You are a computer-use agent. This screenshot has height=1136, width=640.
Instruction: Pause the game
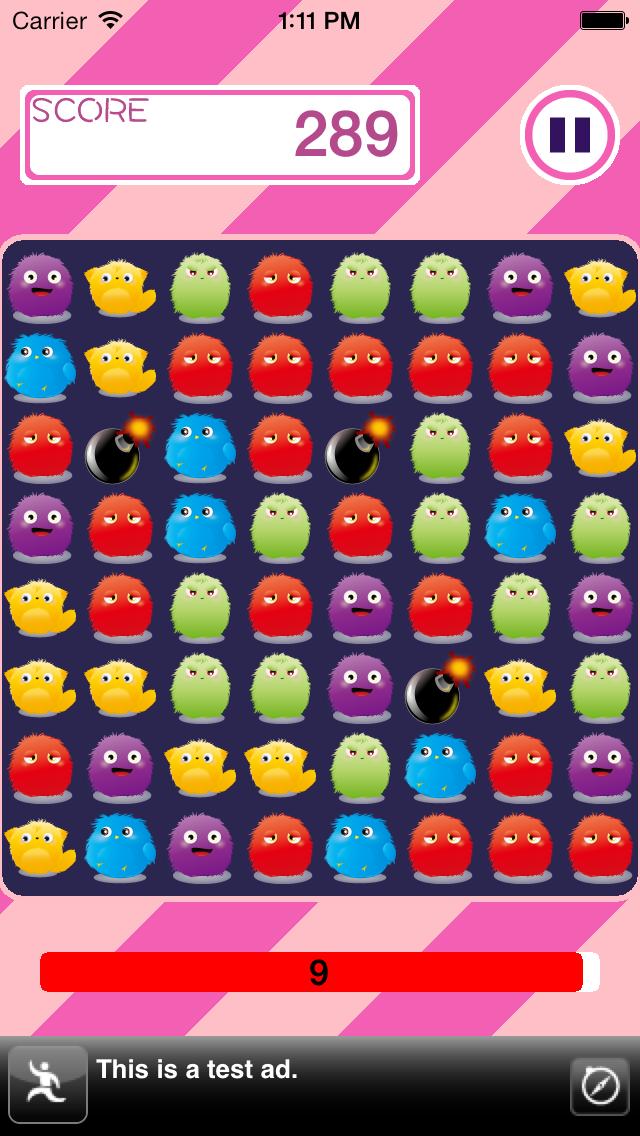click(569, 134)
